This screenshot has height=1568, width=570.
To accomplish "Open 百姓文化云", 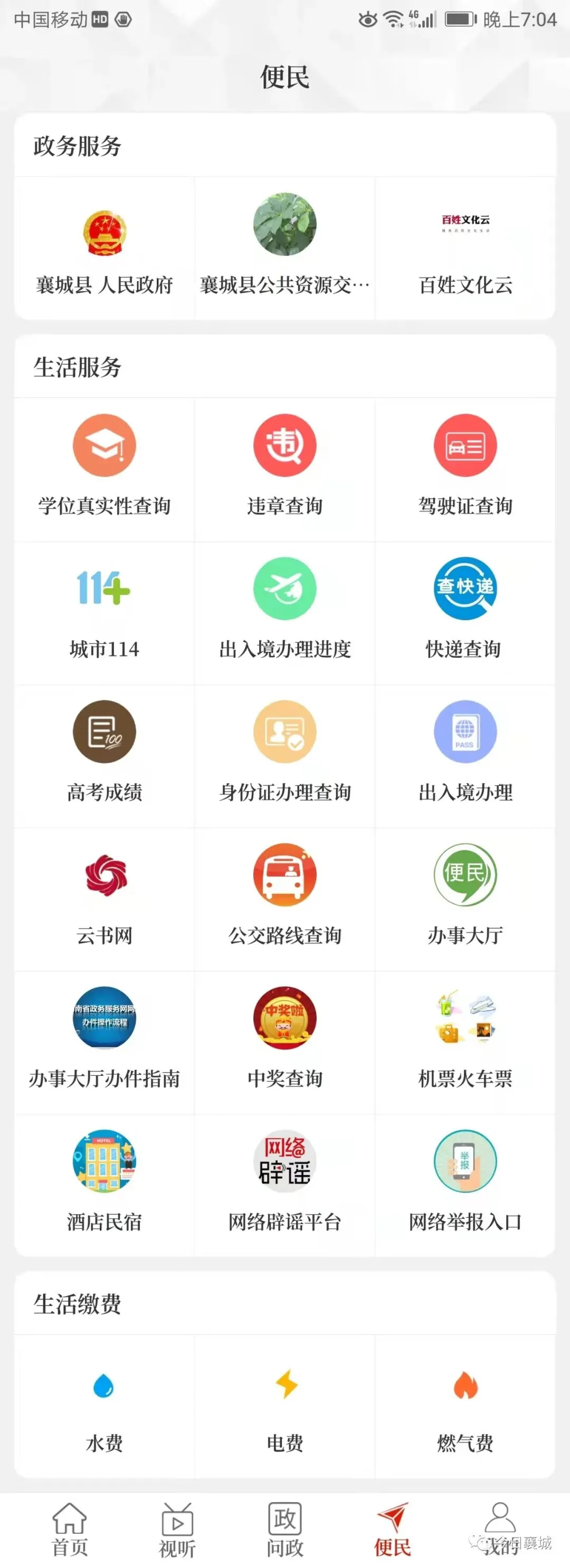I will (x=465, y=248).
